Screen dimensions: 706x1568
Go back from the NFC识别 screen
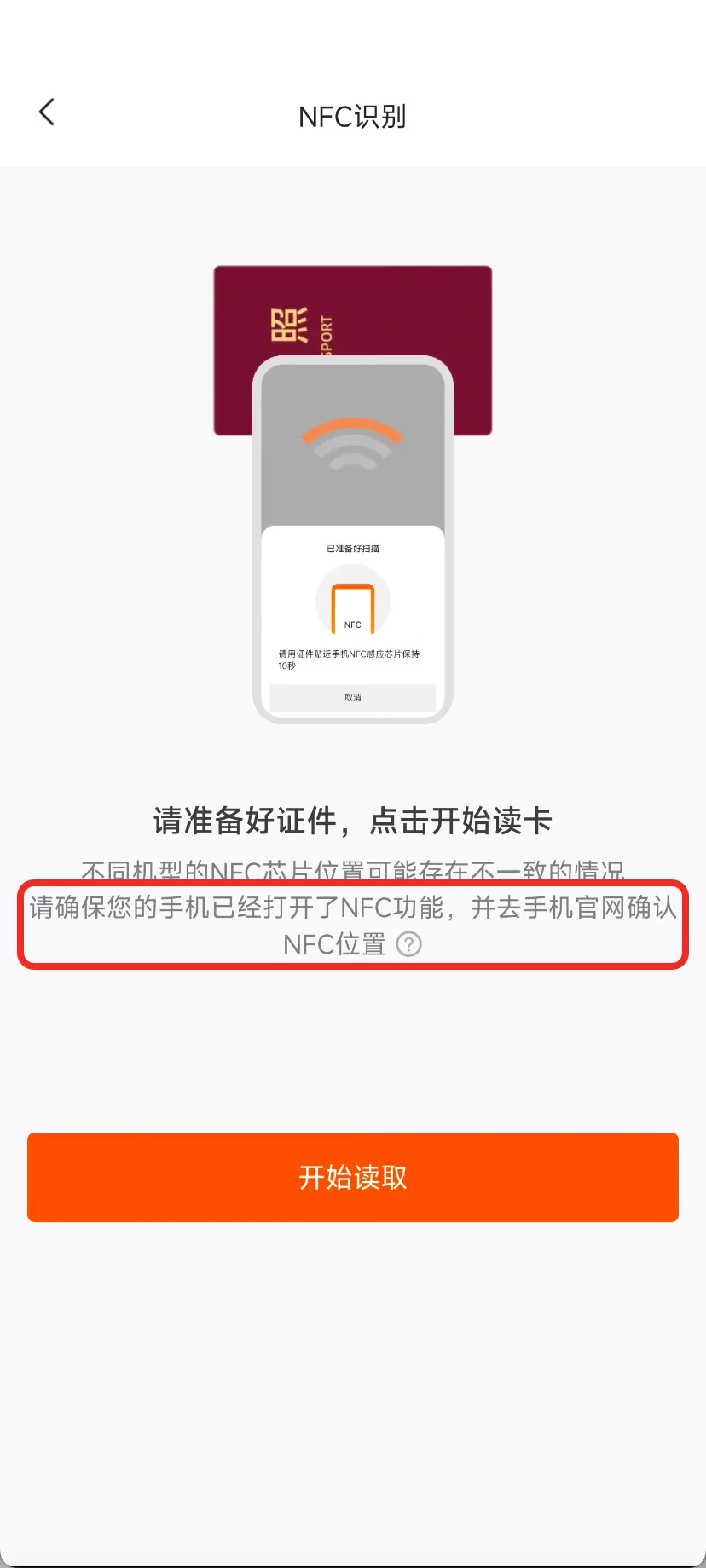(x=47, y=112)
